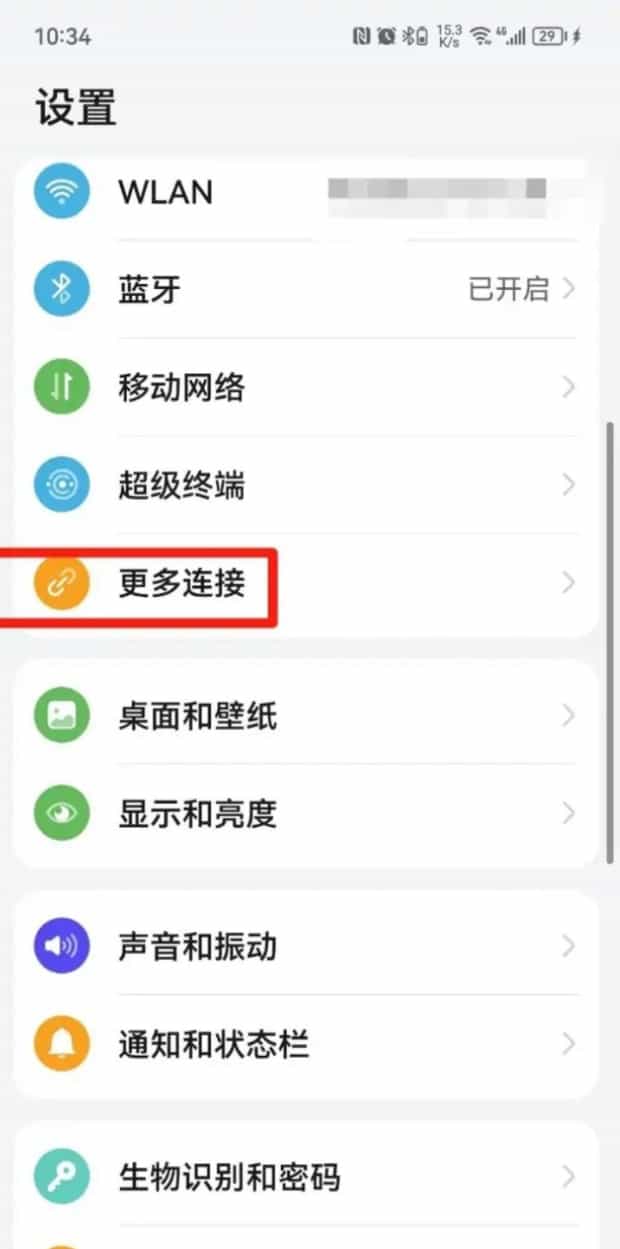The image size is (620, 1249).
Task: Open 超级终端 row
Action: 306,485
